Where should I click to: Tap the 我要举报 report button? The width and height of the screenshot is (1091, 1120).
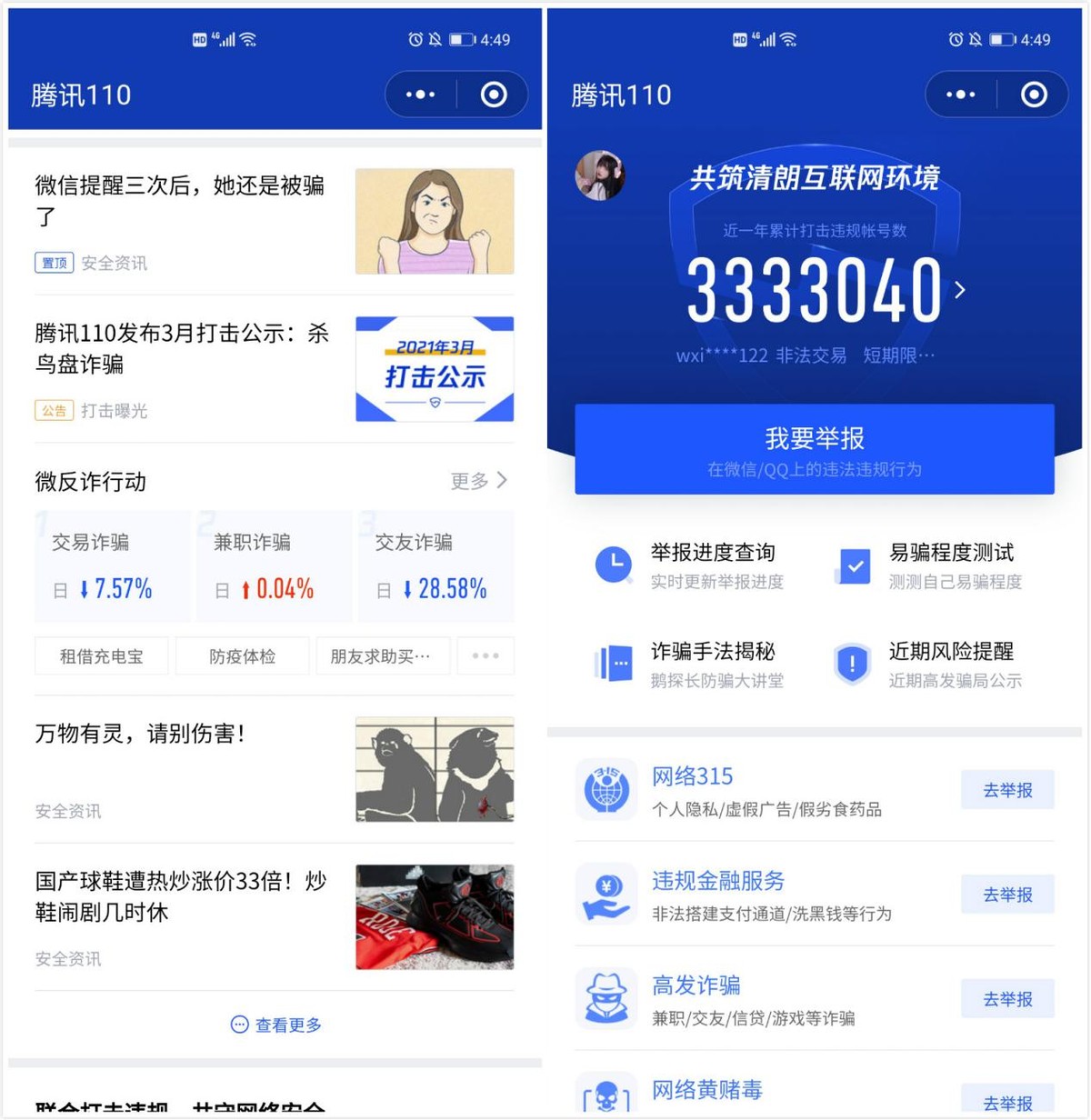tap(814, 449)
